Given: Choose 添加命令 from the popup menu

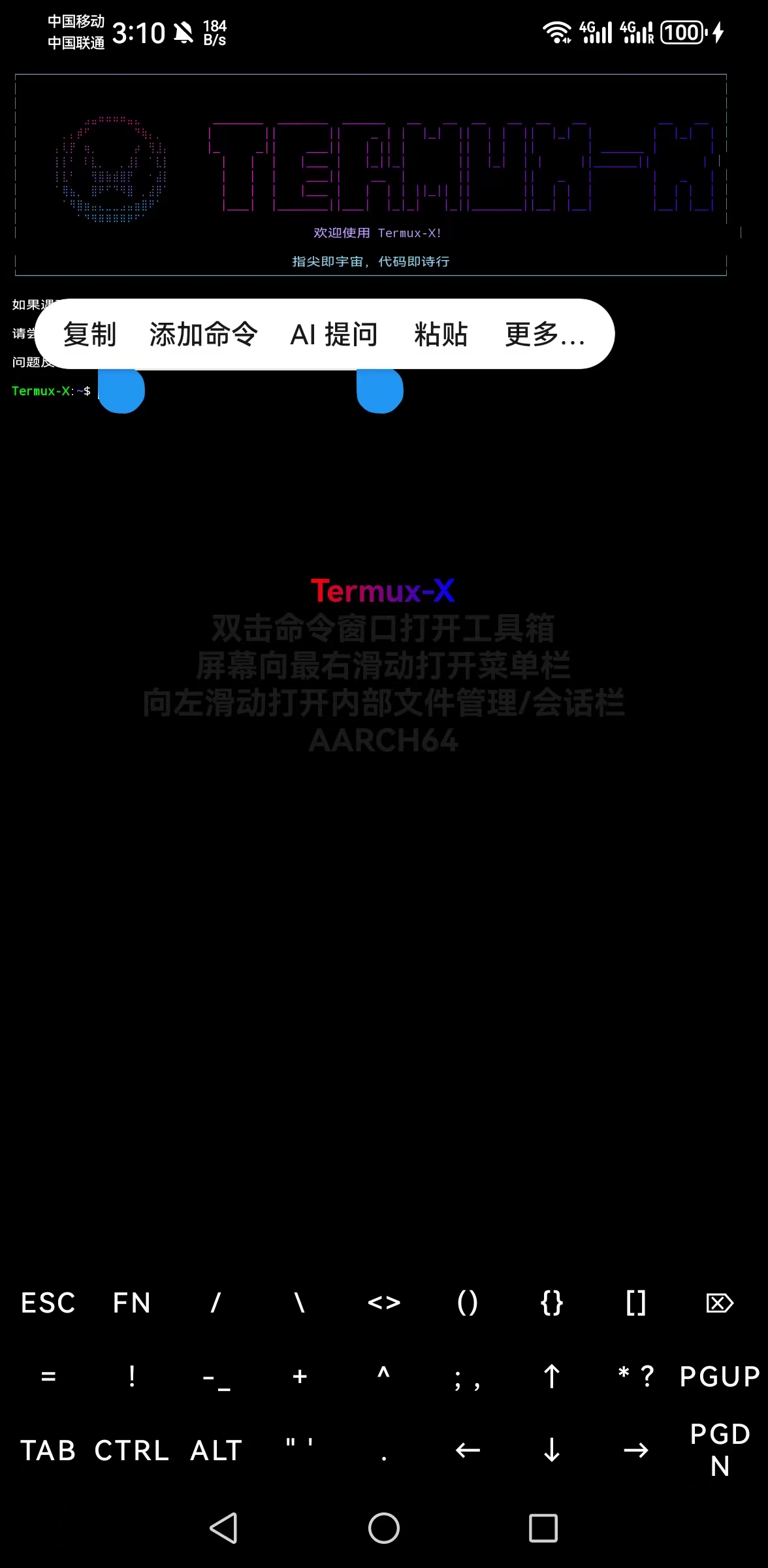Looking at the screenshot, I should coord(203,335).
